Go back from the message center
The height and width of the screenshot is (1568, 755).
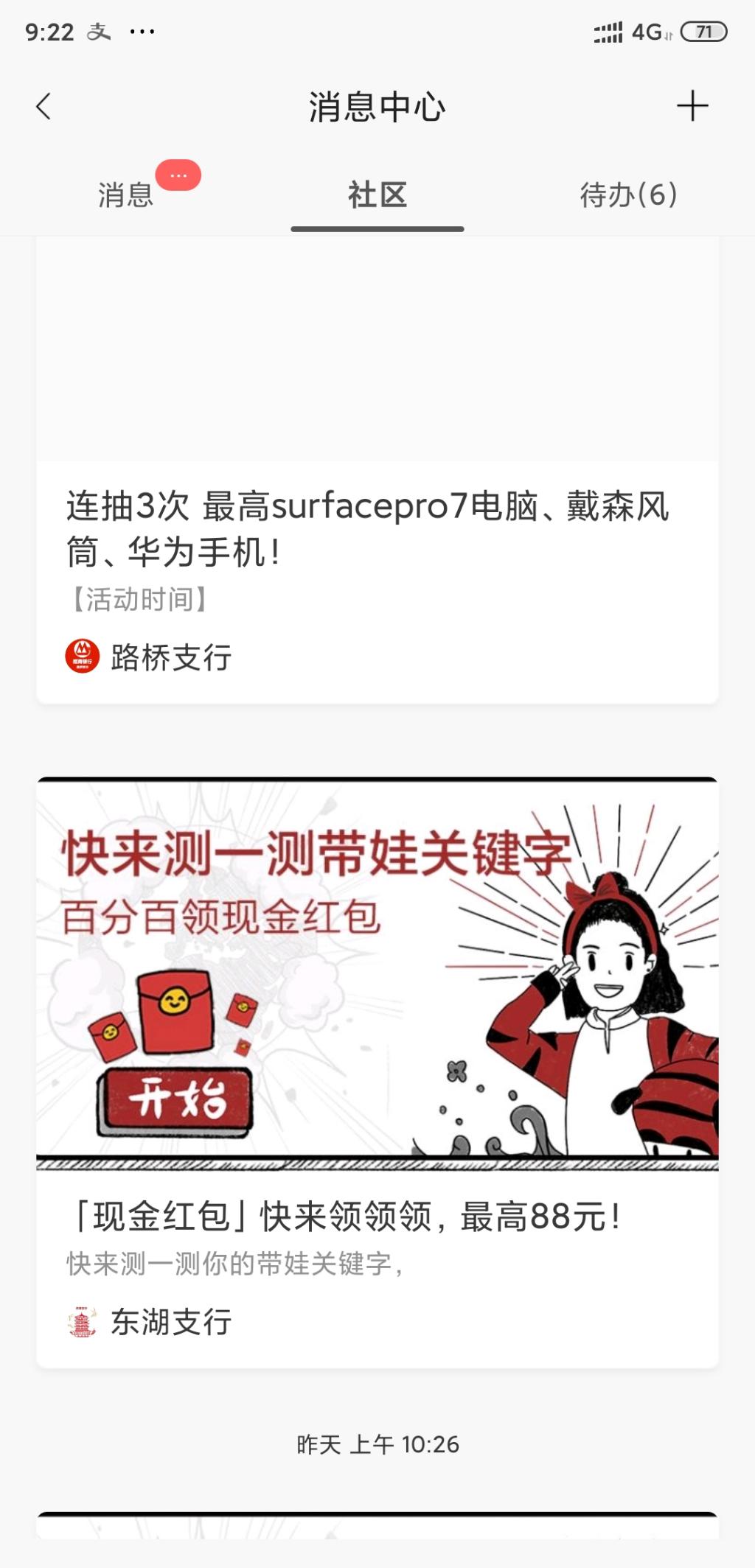click(44, 106)
